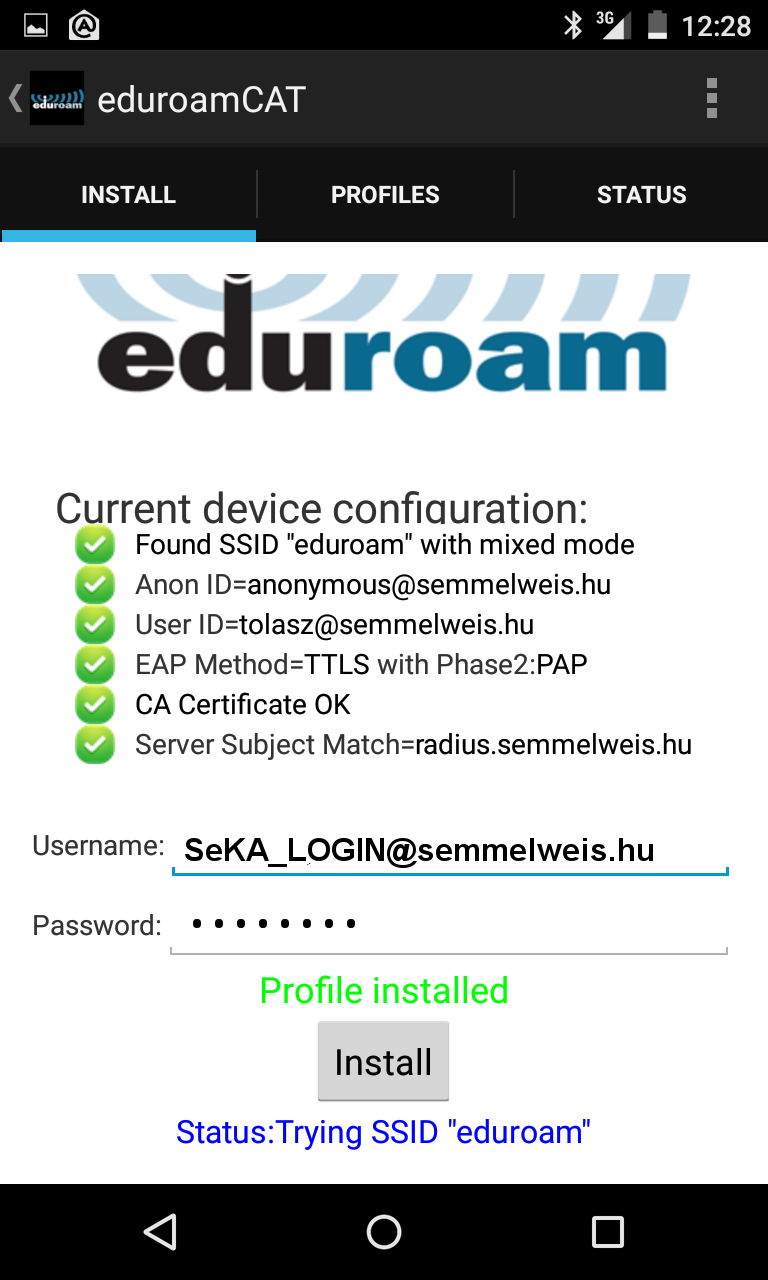
Task: Switch to the Profiles tab
Action: (x=385, y=194)
